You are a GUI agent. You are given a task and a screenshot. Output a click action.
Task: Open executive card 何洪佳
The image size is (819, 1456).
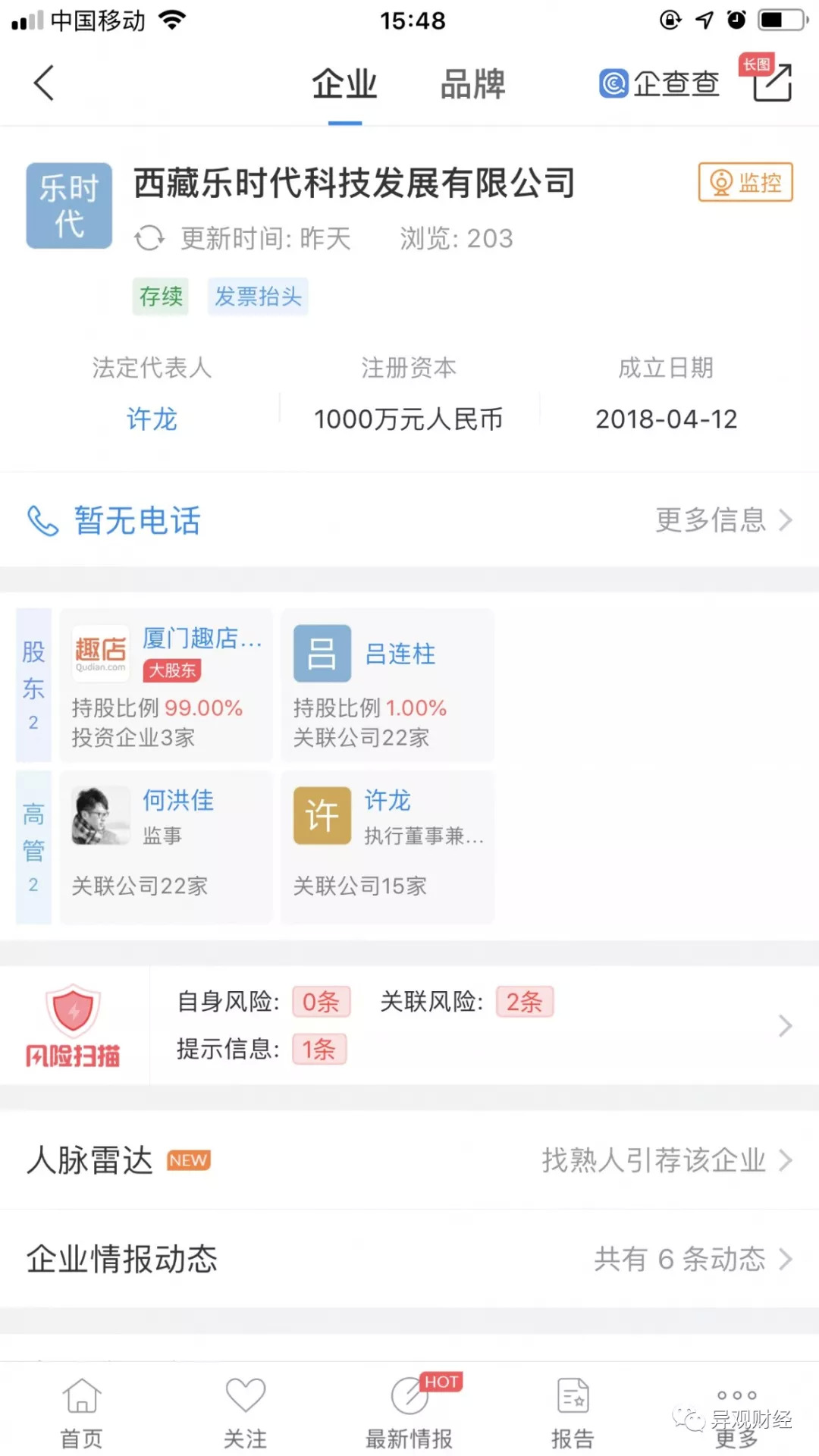tap(166, 847)
